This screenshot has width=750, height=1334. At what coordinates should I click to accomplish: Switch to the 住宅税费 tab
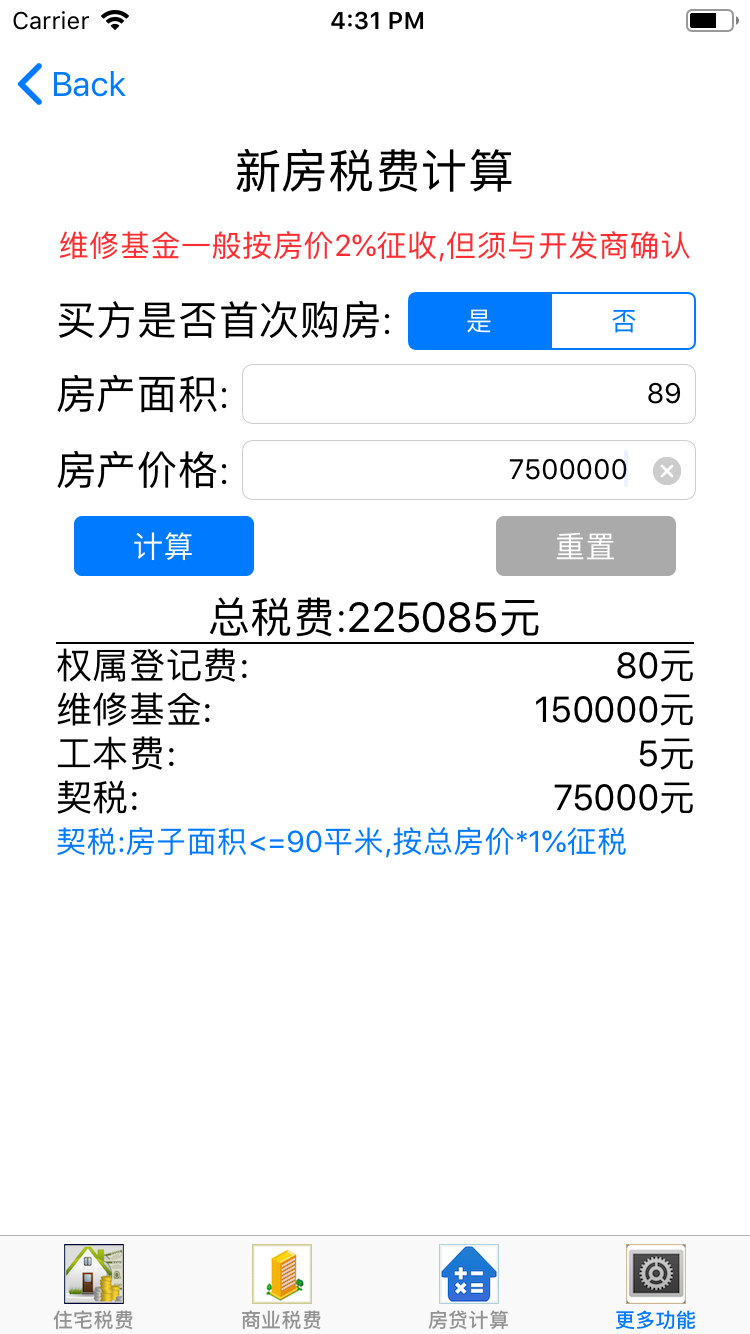coord(94,1287)
